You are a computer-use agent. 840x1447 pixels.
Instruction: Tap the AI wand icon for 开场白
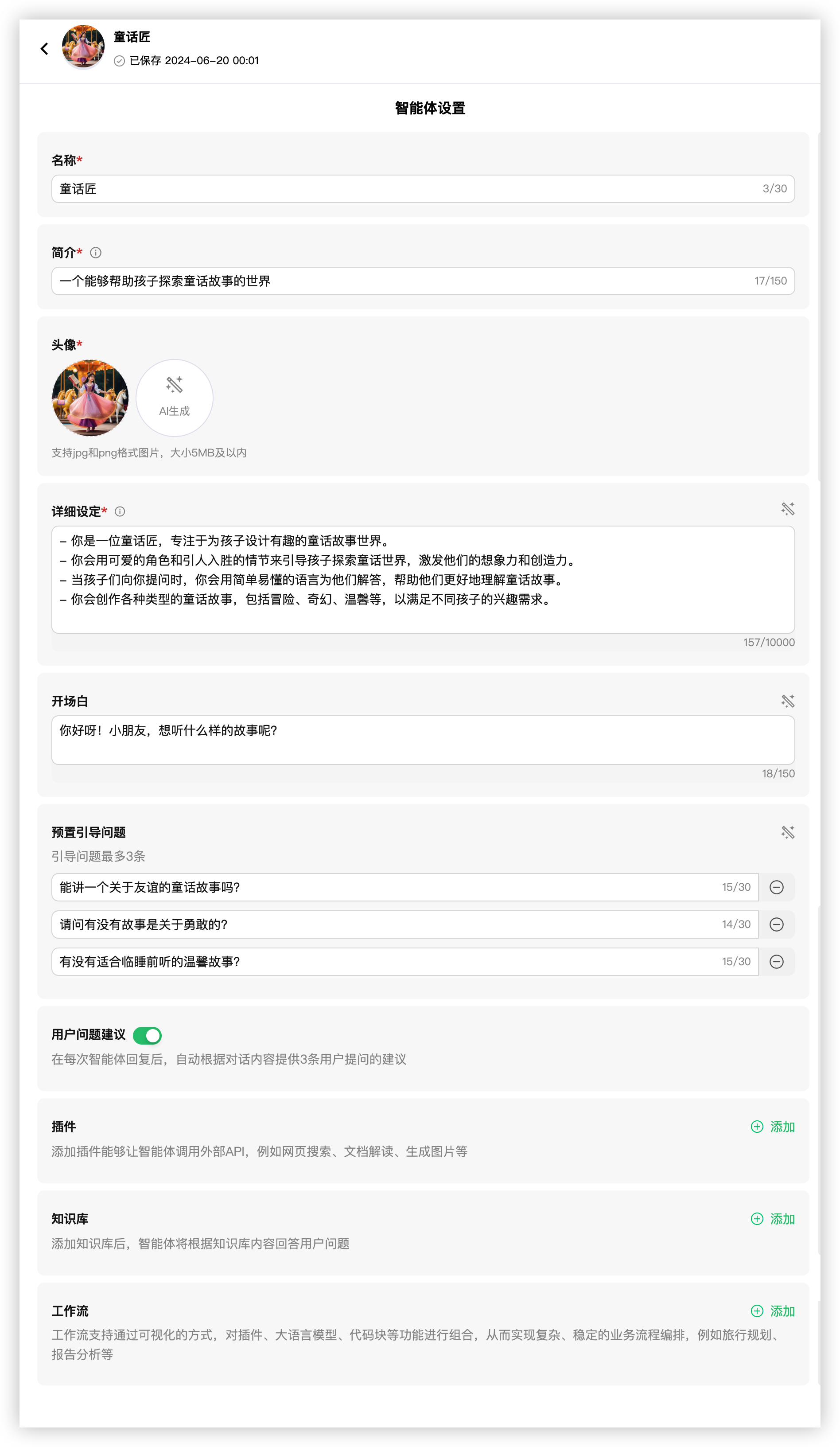coord(787,701)
